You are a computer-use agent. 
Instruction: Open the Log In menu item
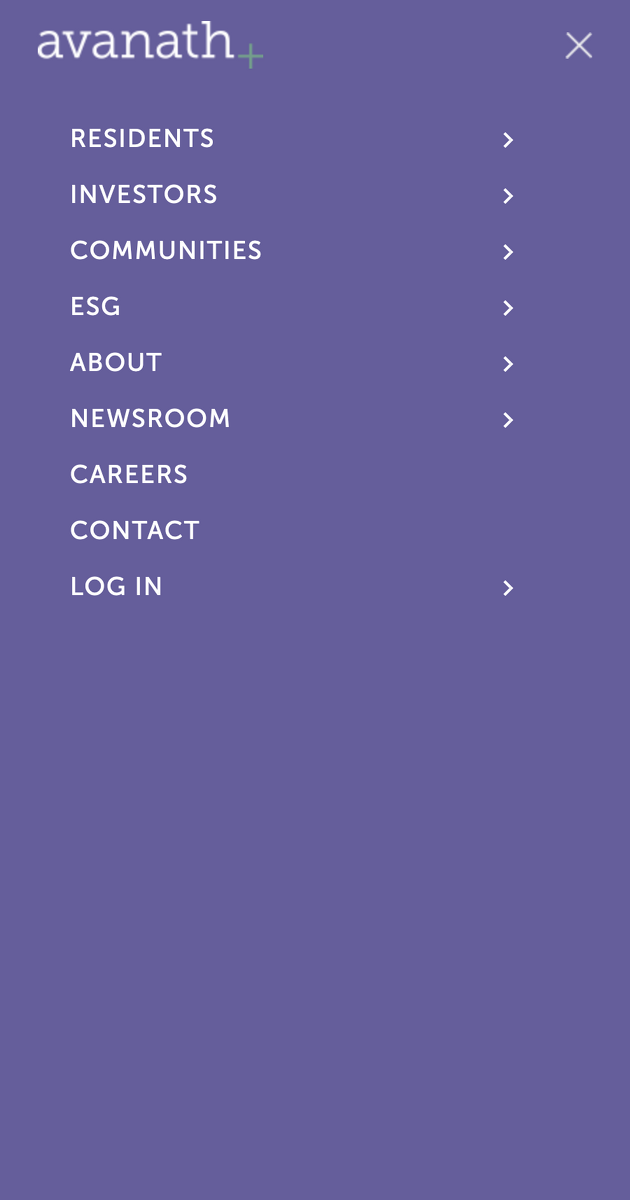tap(116, 587)
